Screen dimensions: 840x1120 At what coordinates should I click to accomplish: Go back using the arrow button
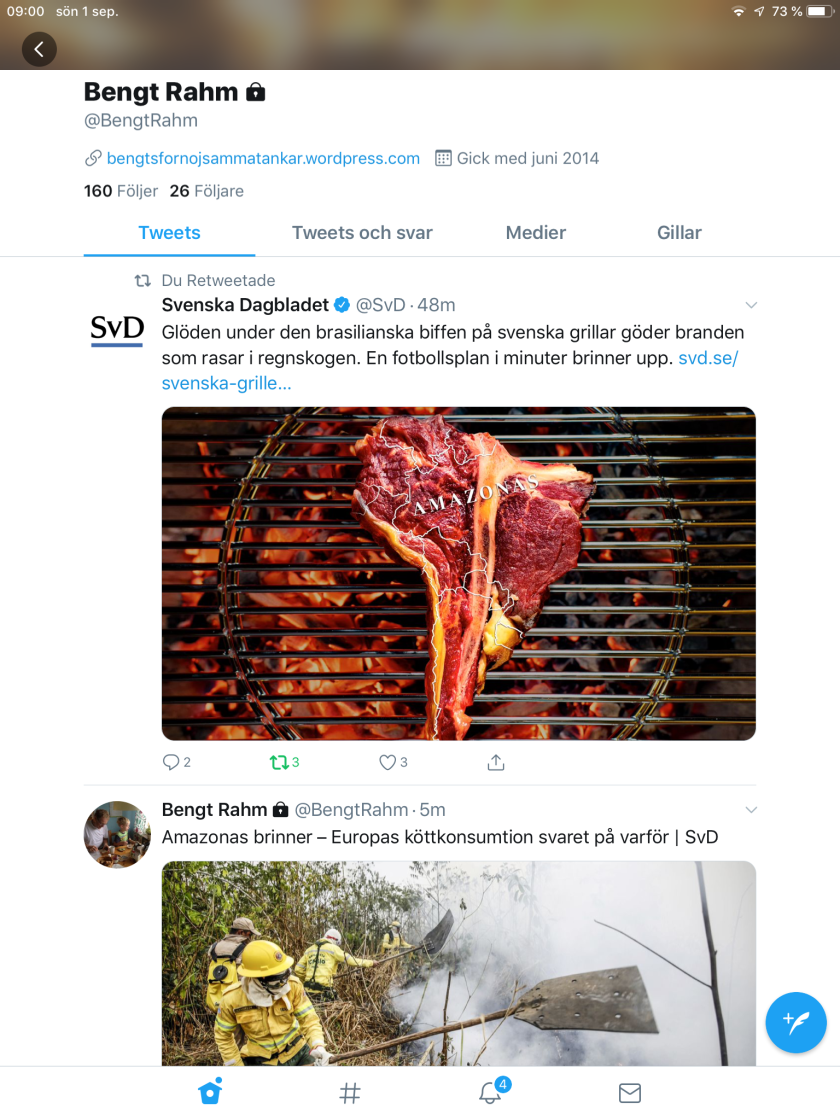[x=39, y=48]
